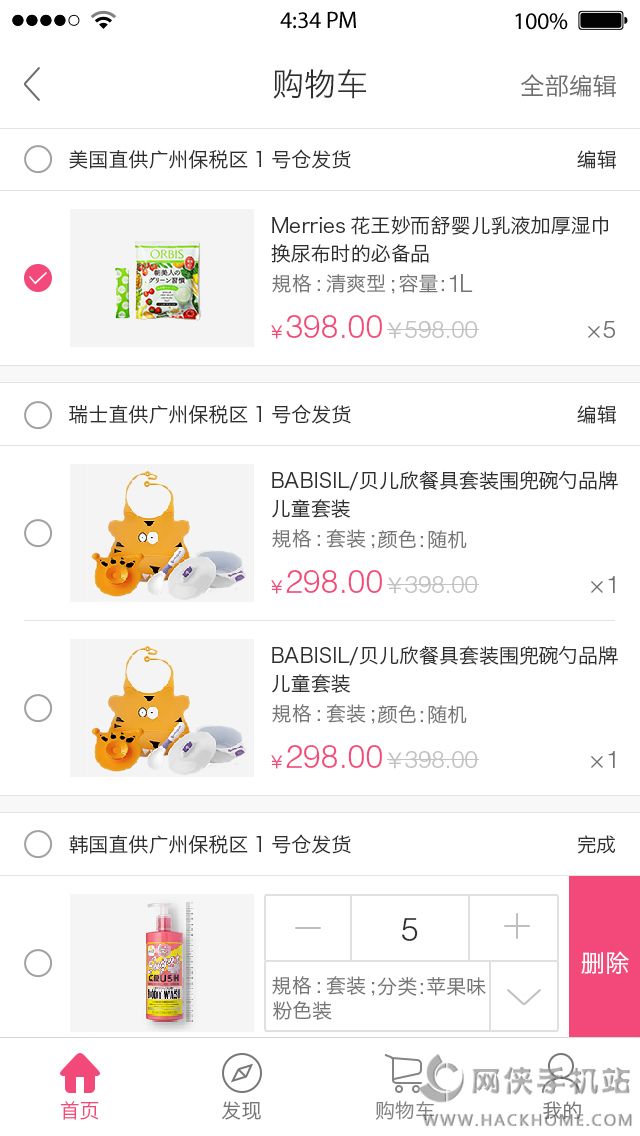Decrease body wash quantity by one
The image size is (640, 1136).
308,929
